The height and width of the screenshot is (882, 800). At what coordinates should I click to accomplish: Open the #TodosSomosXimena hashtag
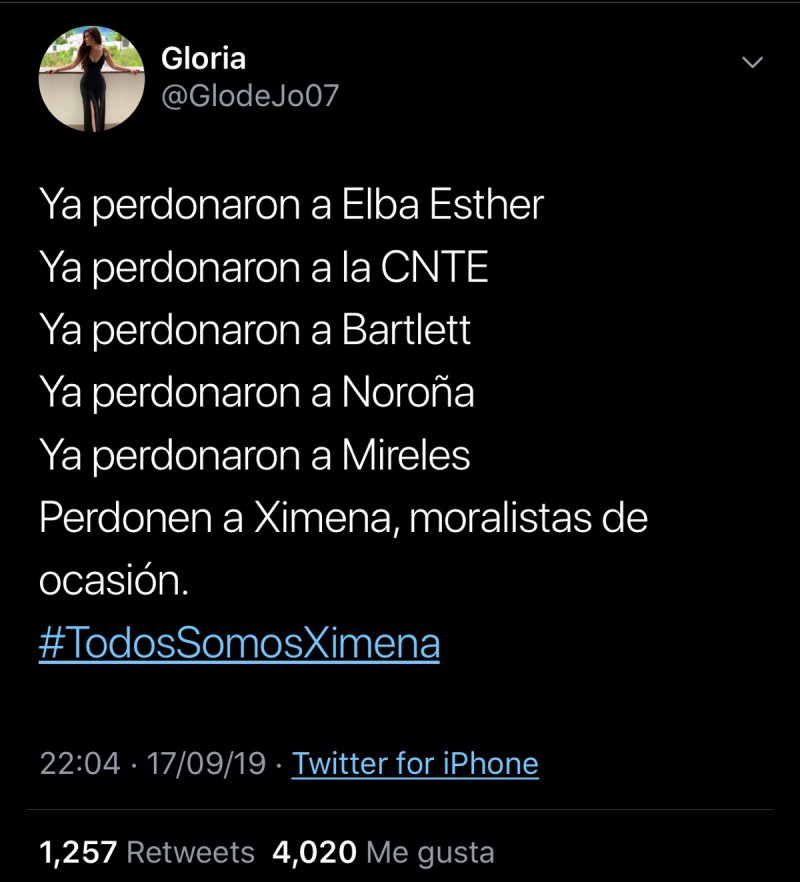239,643
